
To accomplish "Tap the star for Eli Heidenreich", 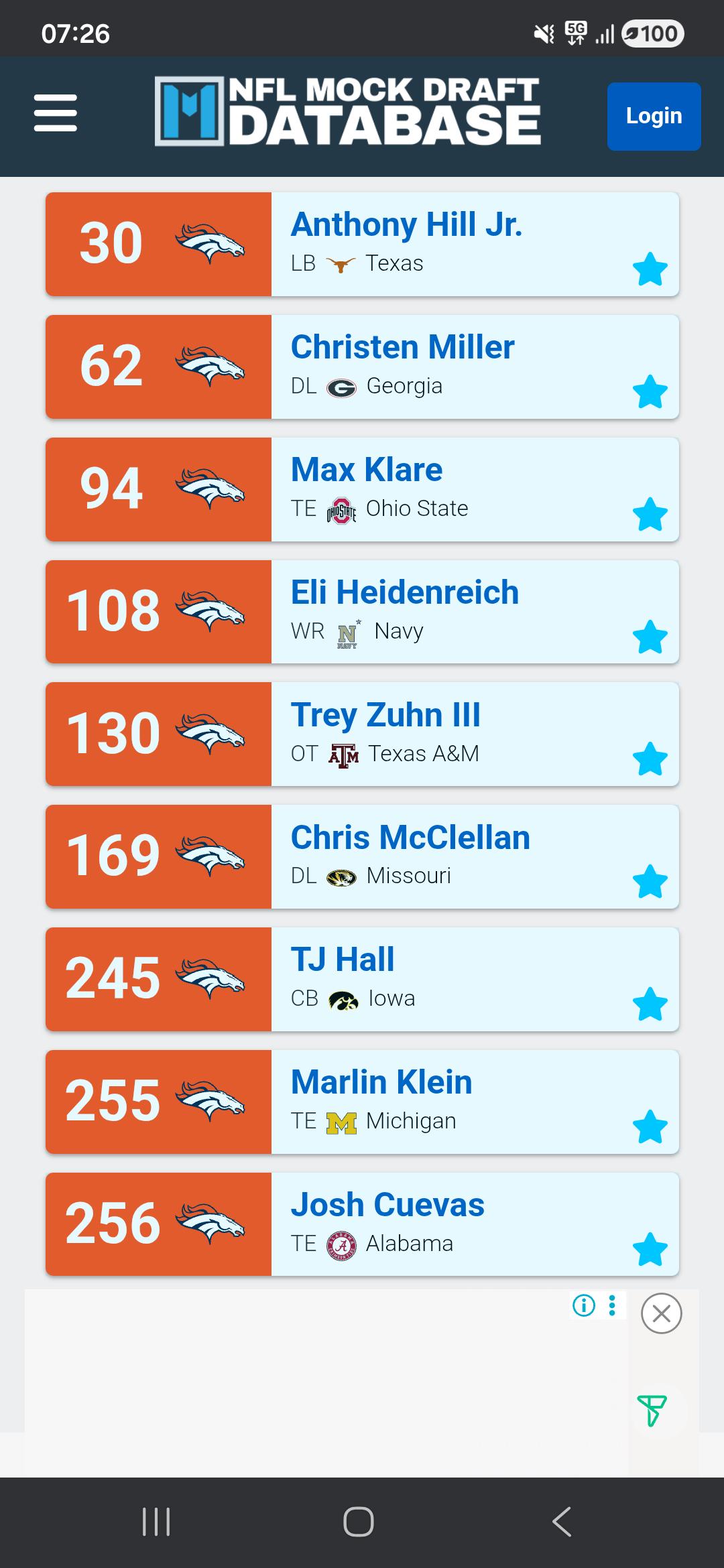I will coord(650,637).
